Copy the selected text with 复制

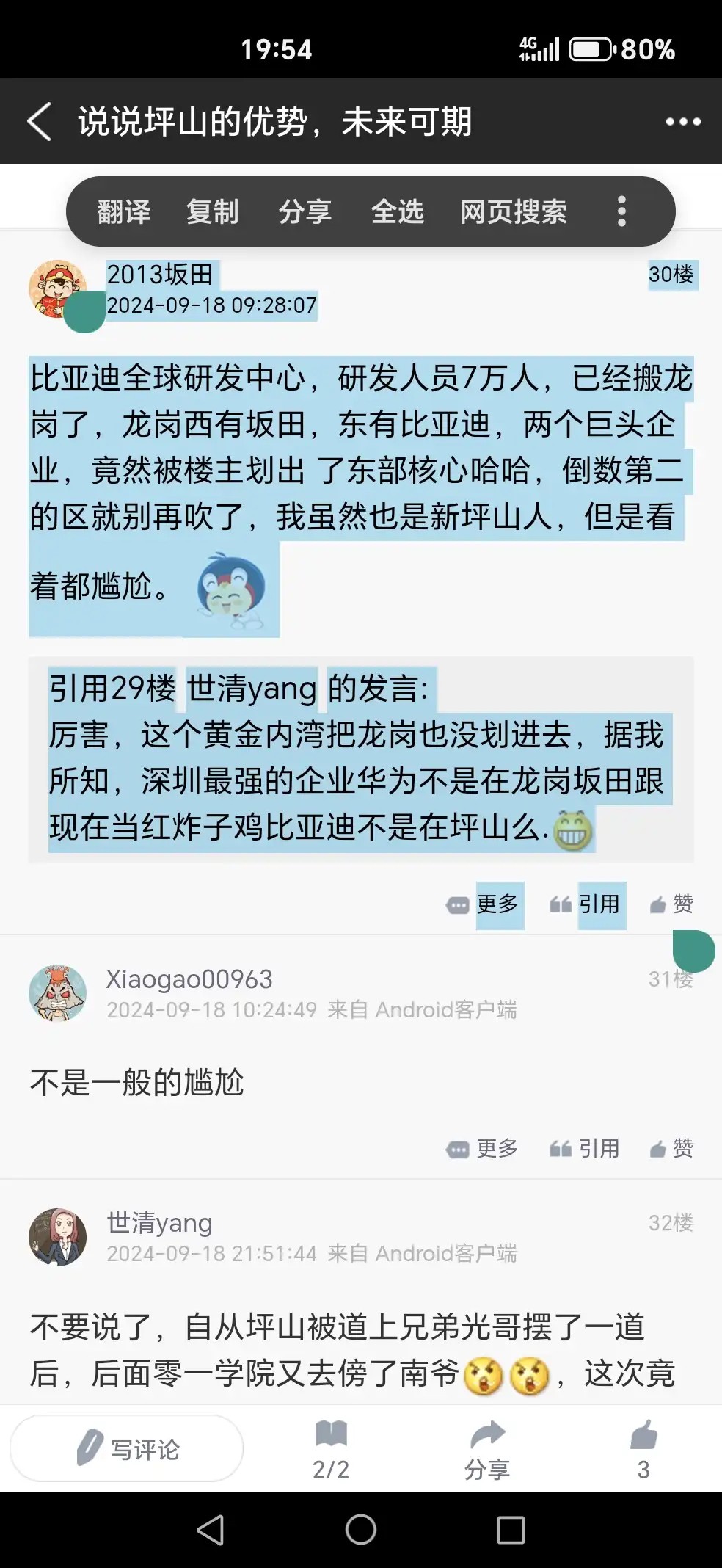[x=213, y=212]
